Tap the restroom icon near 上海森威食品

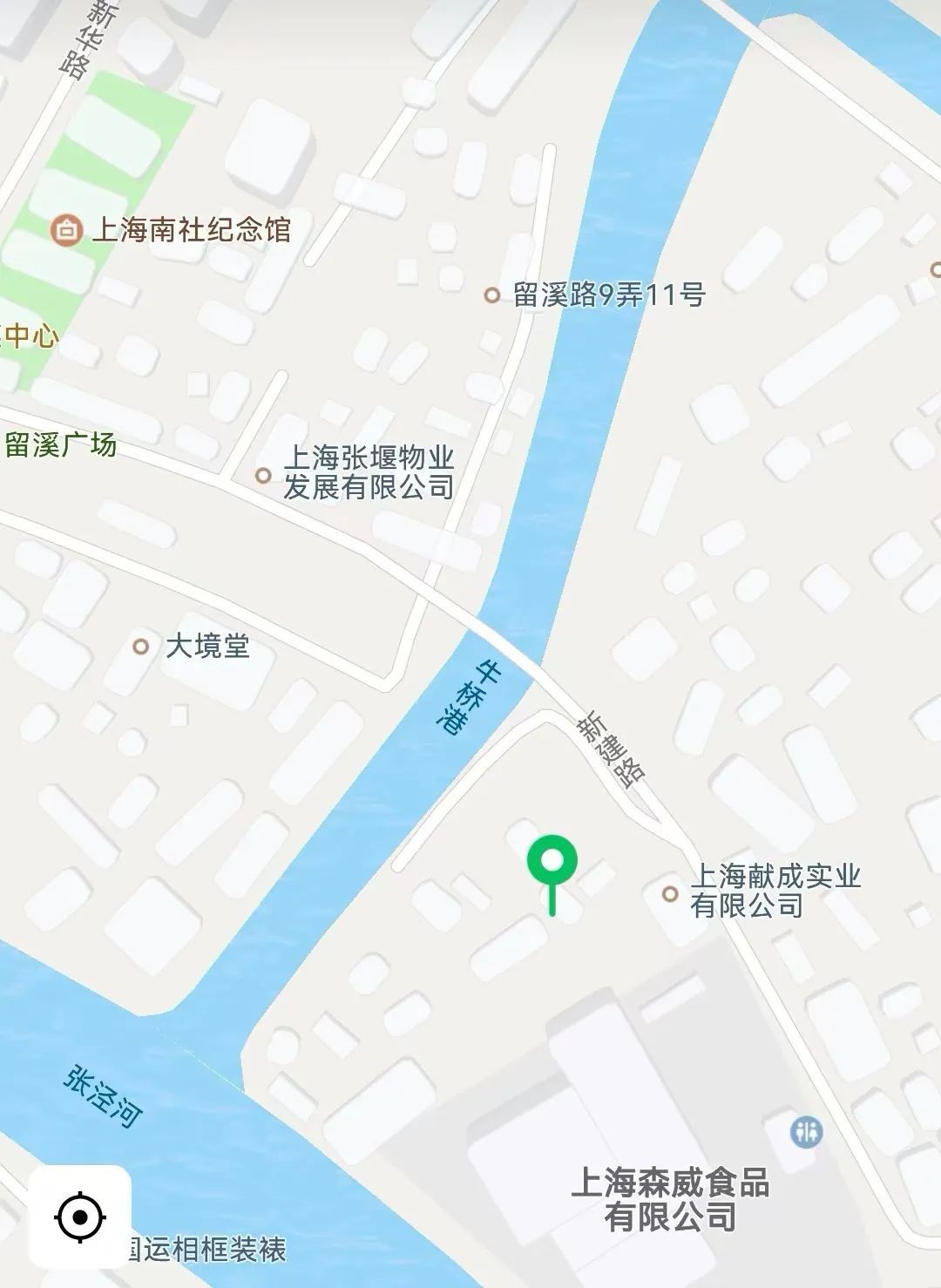tap(806, 1132)
